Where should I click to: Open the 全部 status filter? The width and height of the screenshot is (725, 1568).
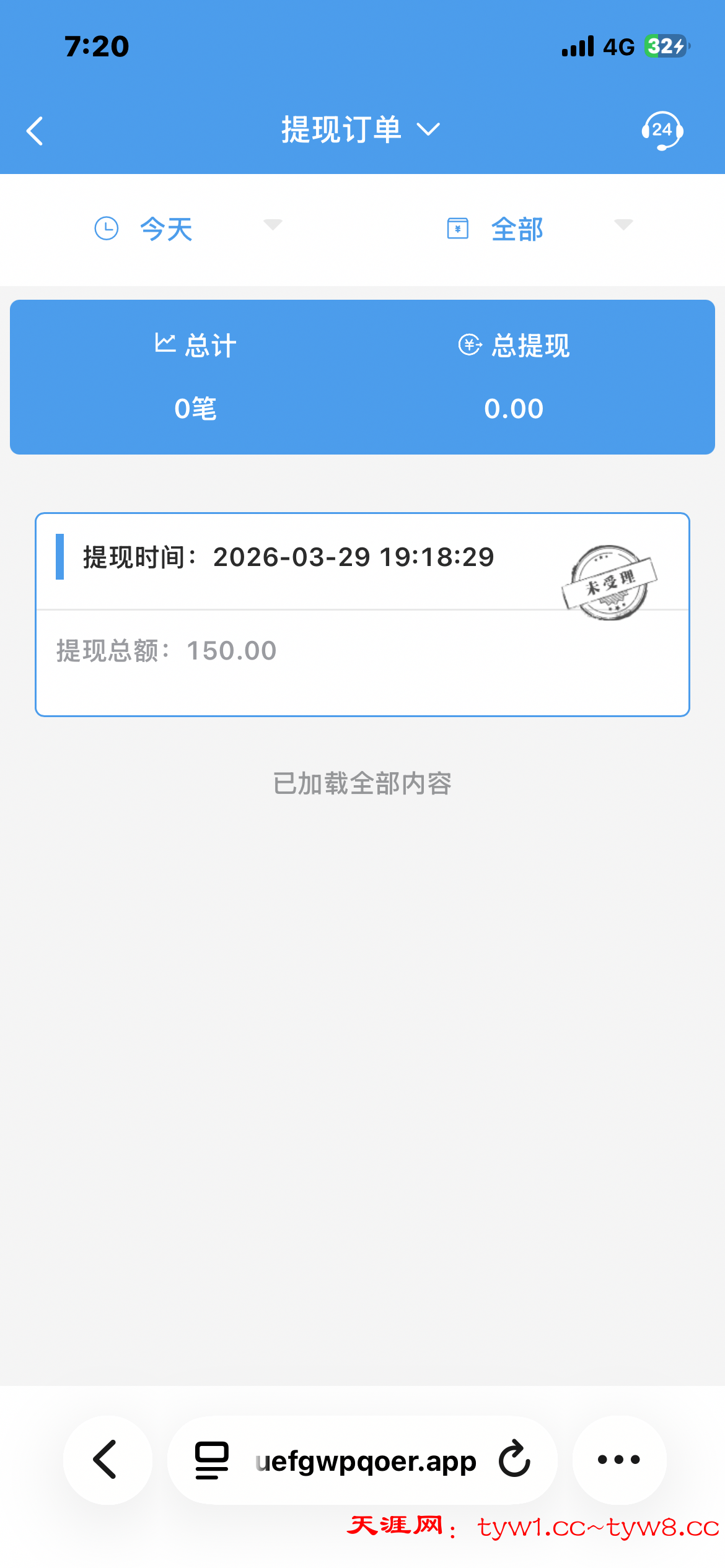pyautogui.click(x=539, y=229)
